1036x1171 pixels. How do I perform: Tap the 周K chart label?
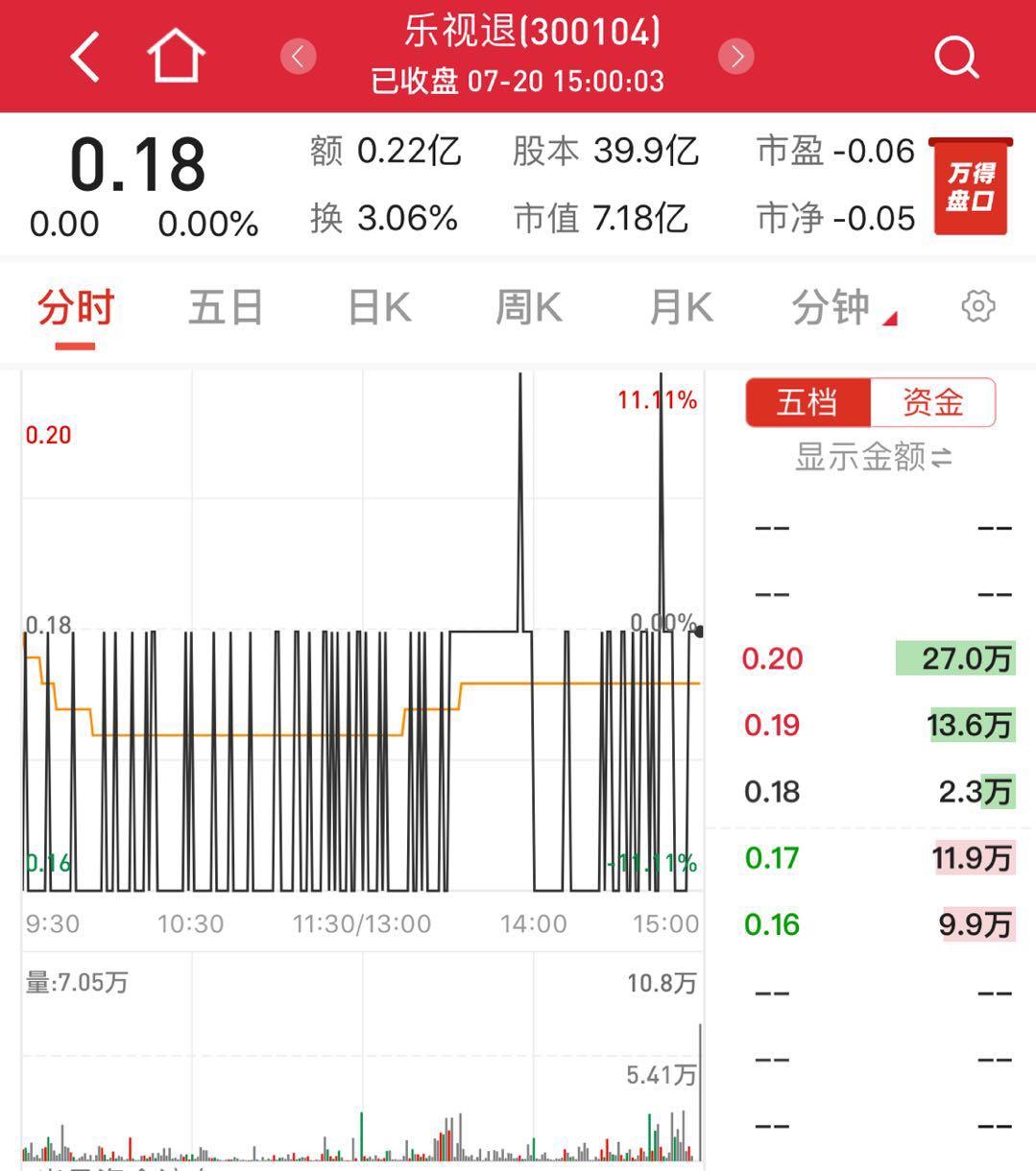(x=528, y=306)
